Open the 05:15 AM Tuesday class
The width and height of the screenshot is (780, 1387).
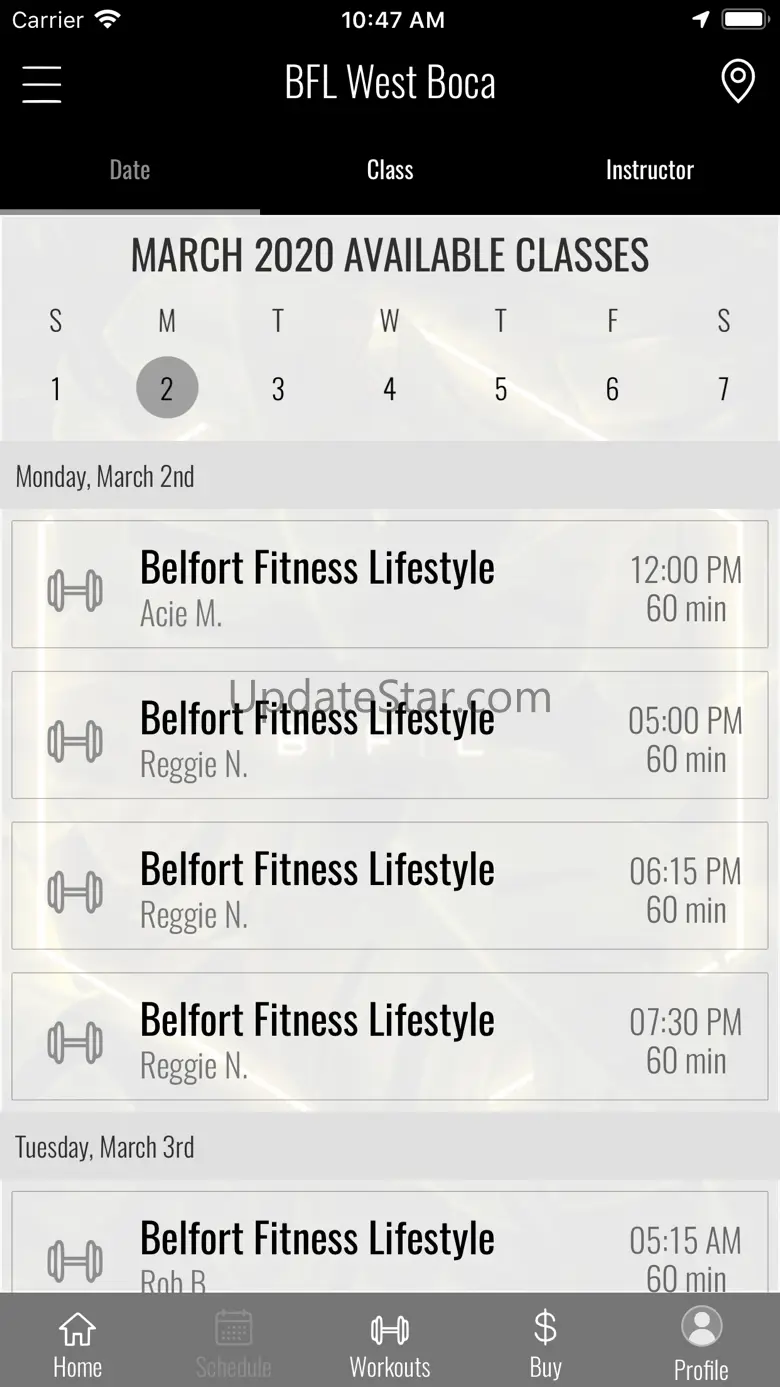tap(390, 1242)
